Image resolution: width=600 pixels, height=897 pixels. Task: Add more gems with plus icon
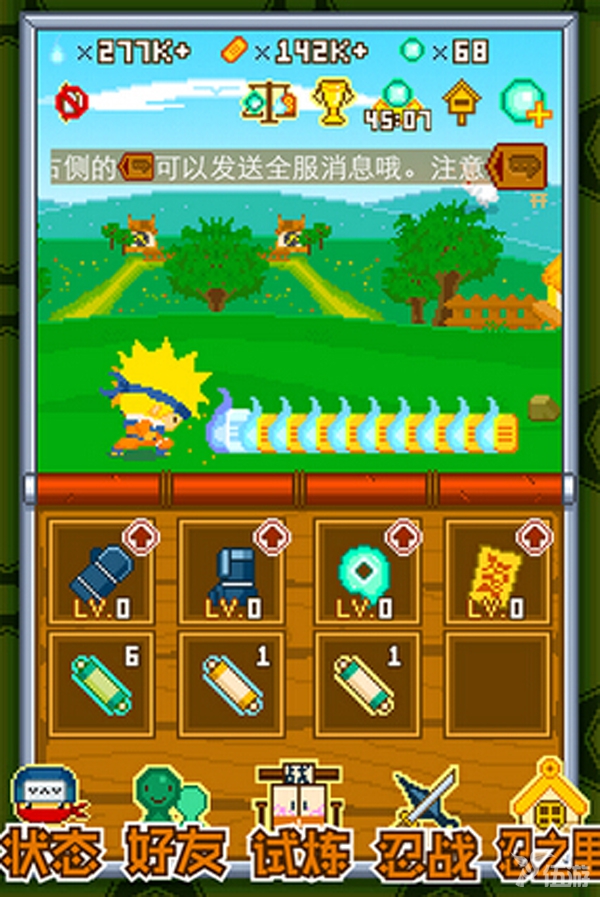click(x=526, y=102)
